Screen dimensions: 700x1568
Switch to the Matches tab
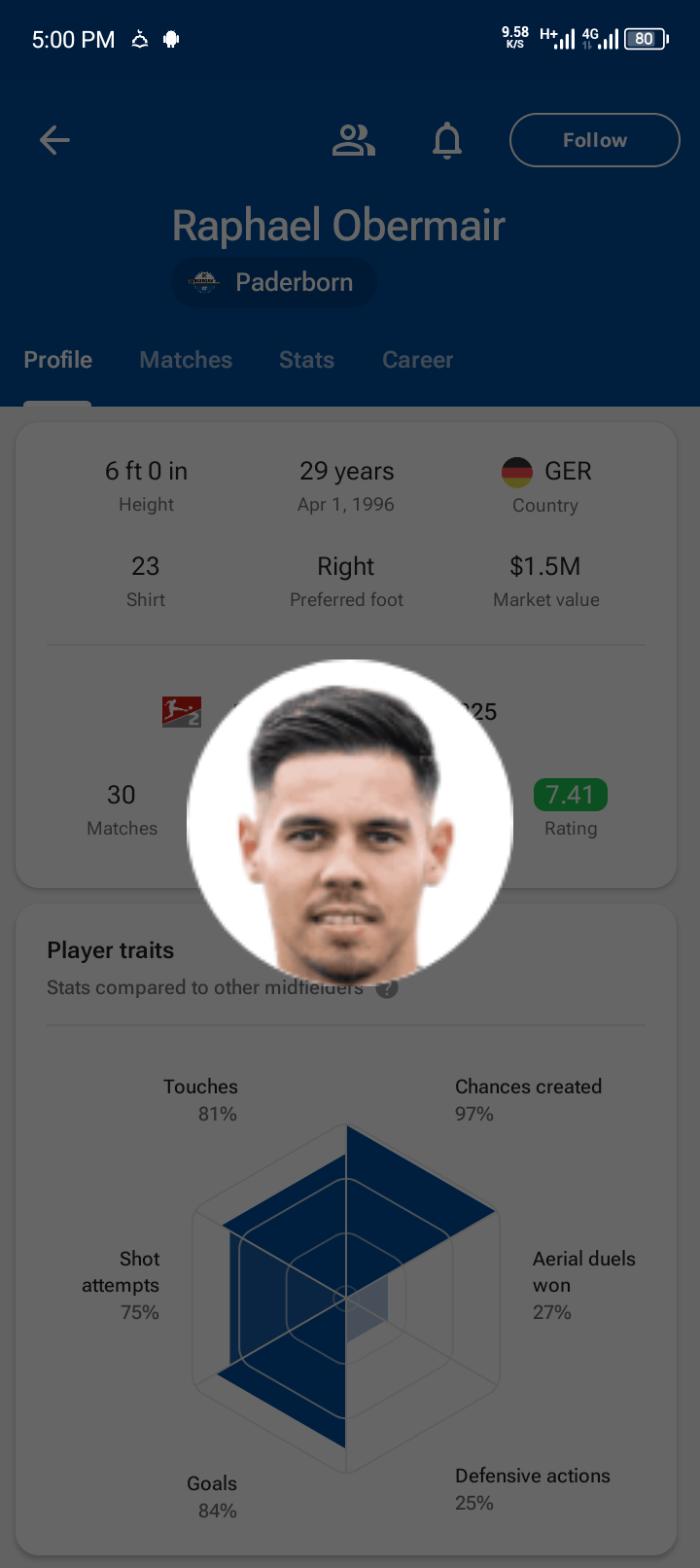coord(186,360)
